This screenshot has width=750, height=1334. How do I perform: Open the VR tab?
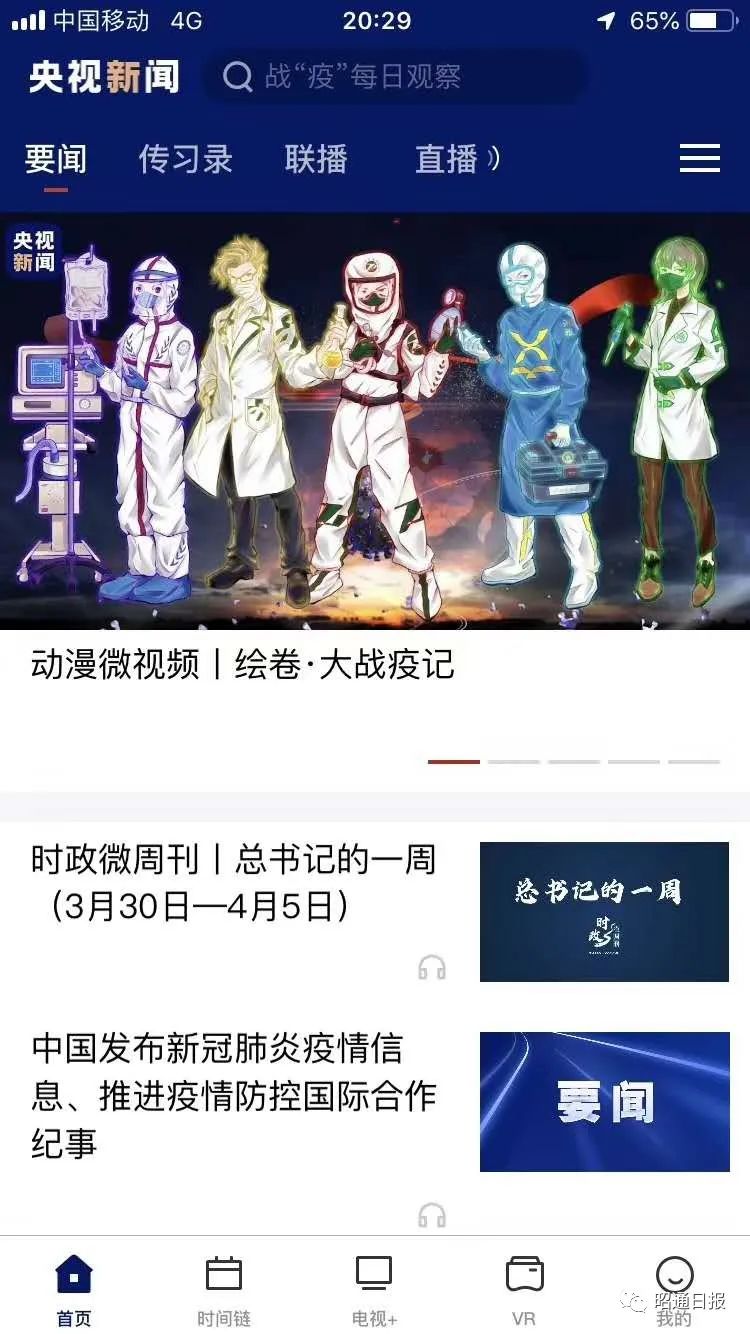pyautogui.click(x=524, y=1288)
